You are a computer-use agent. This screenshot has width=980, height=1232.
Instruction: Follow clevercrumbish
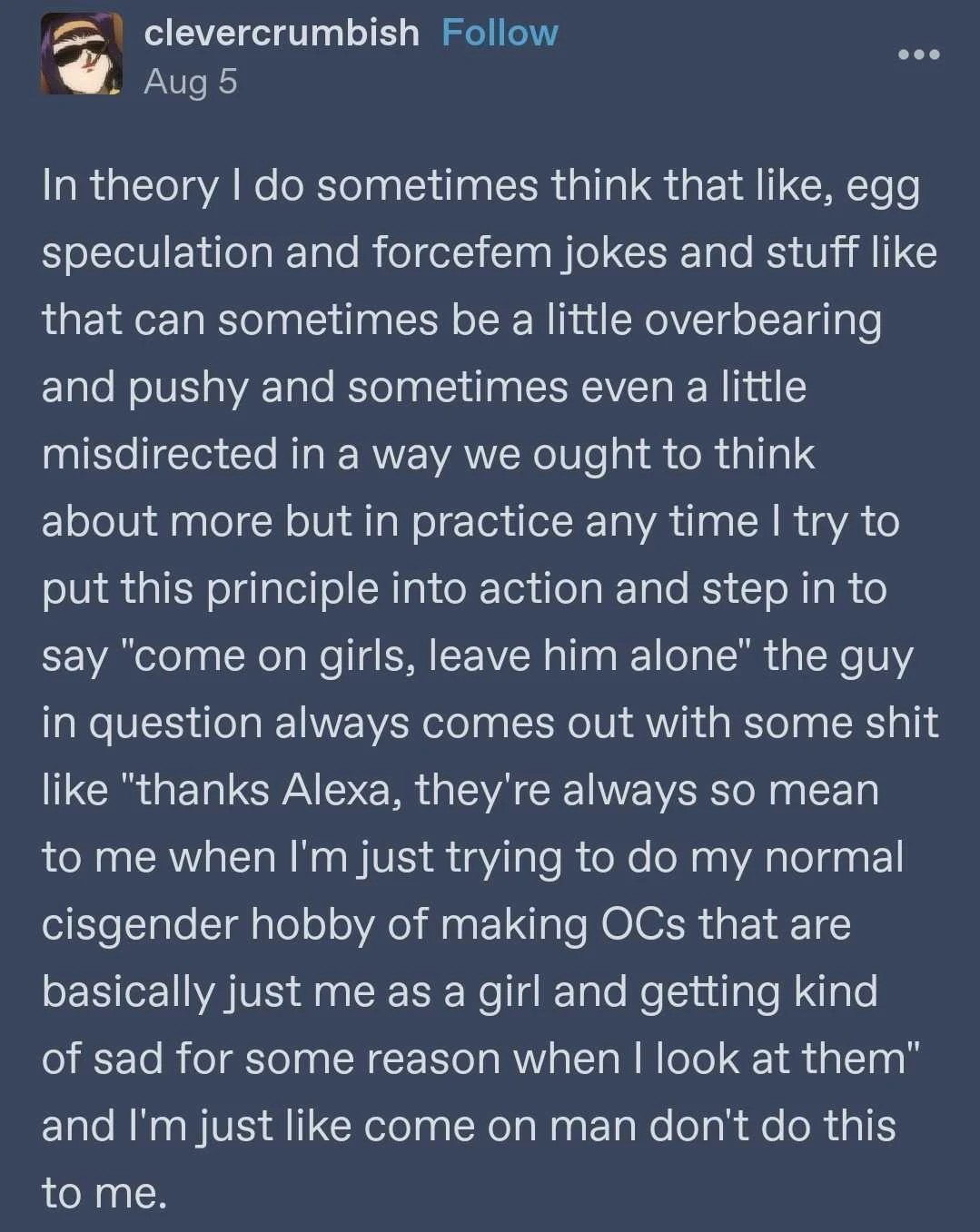[x=500, y=34]
